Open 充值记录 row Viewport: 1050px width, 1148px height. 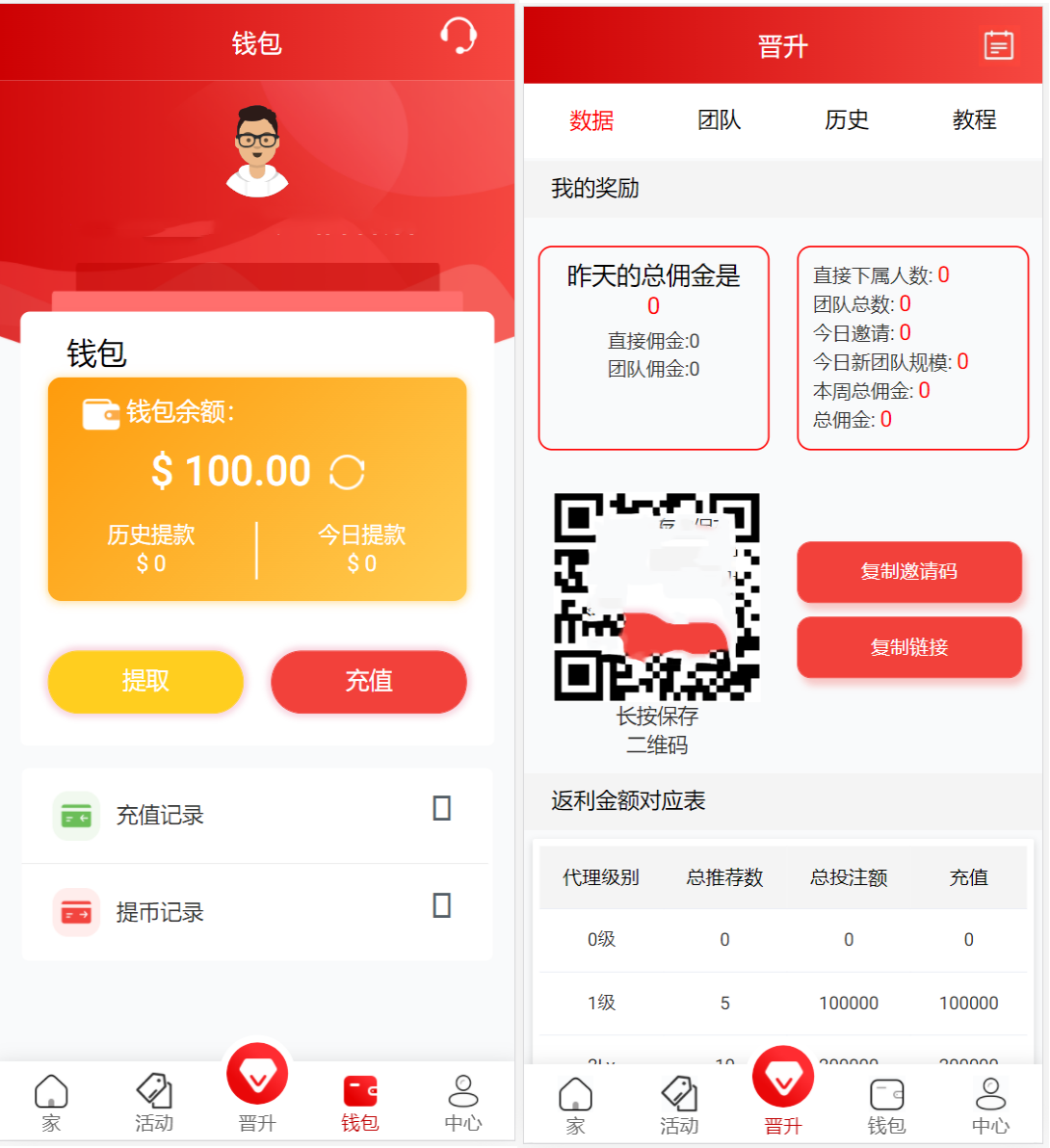256,815
